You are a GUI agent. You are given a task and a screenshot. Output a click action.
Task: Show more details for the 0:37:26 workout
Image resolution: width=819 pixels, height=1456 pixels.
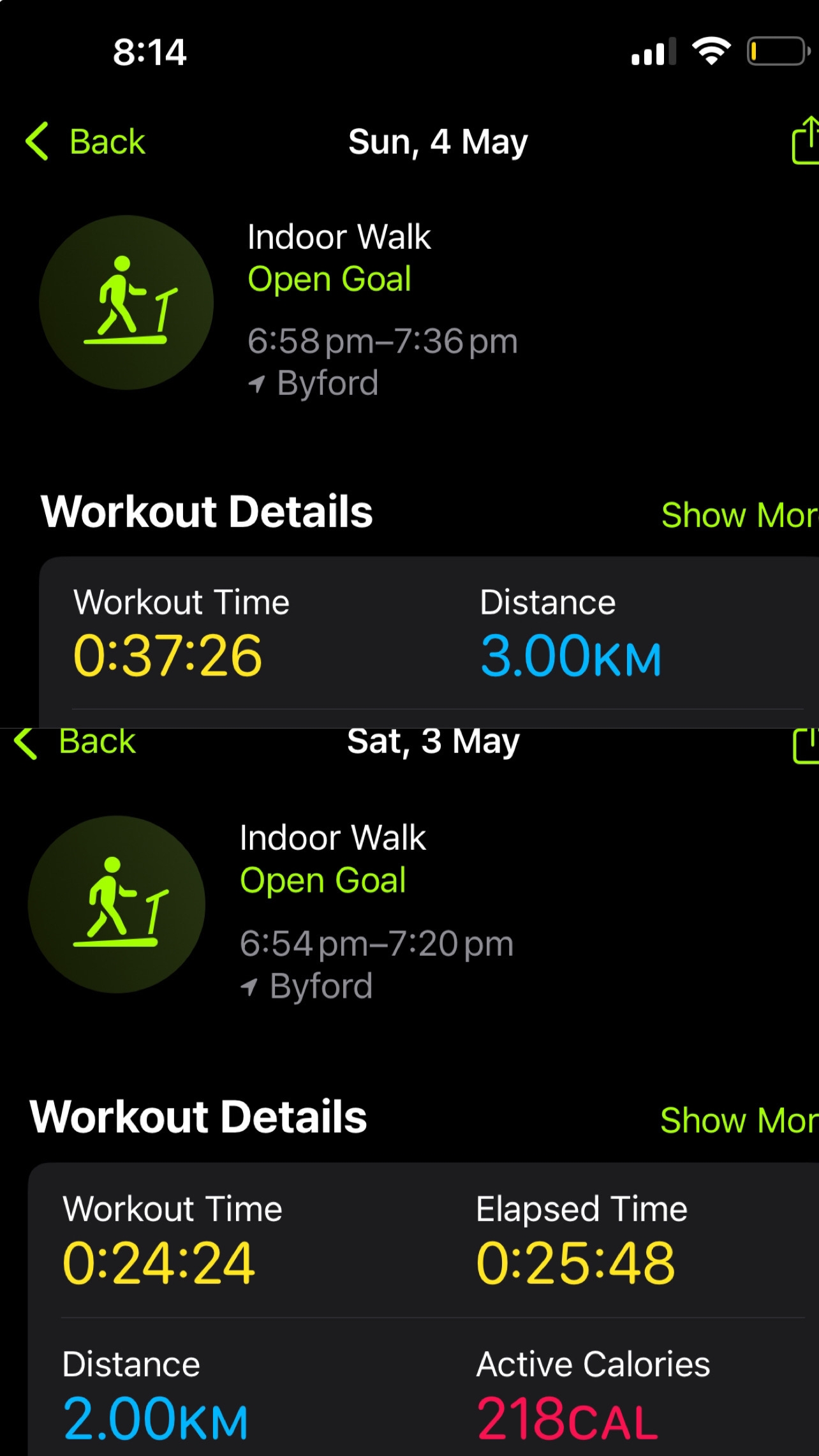(740, 515)
